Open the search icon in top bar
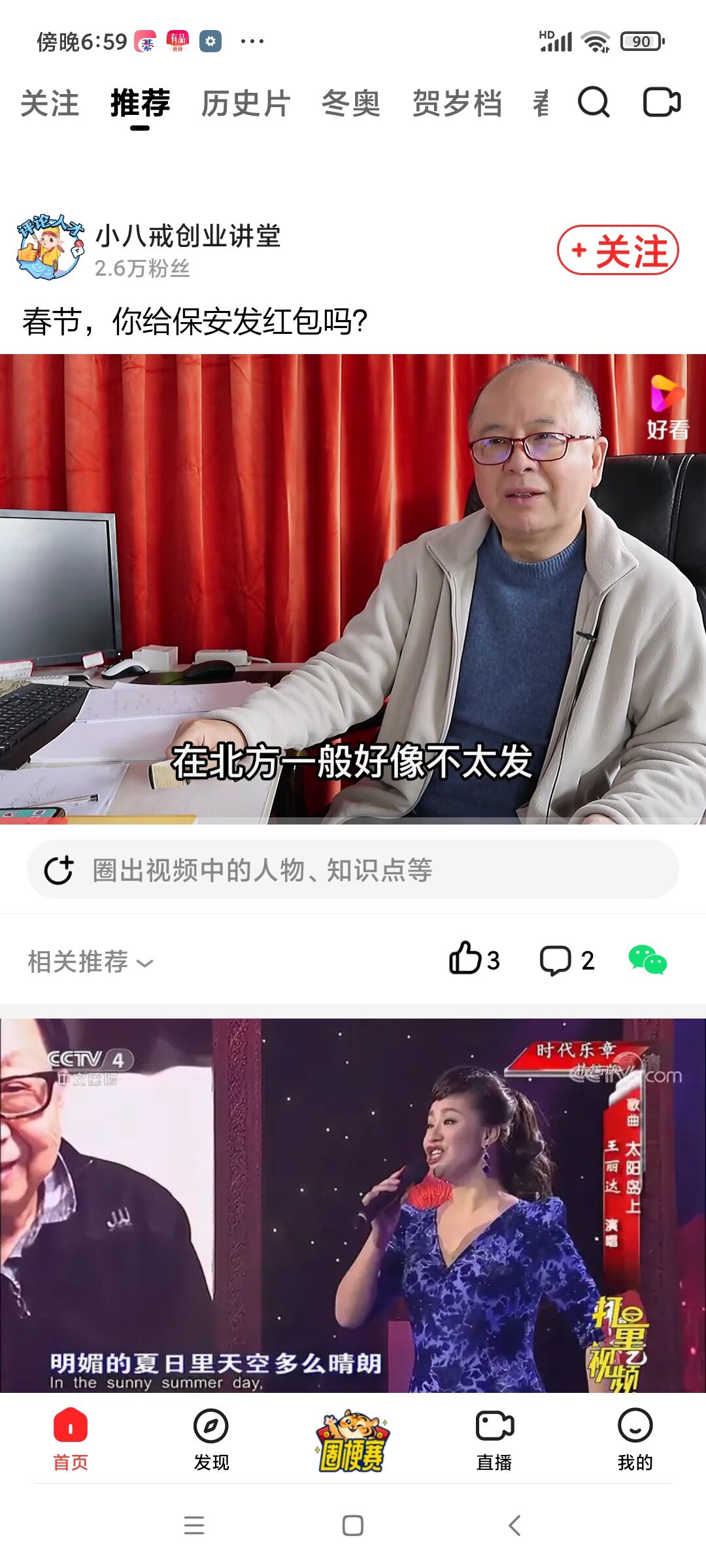The height and width of the screenshot is (1568, 706). (x=594, y=103)
